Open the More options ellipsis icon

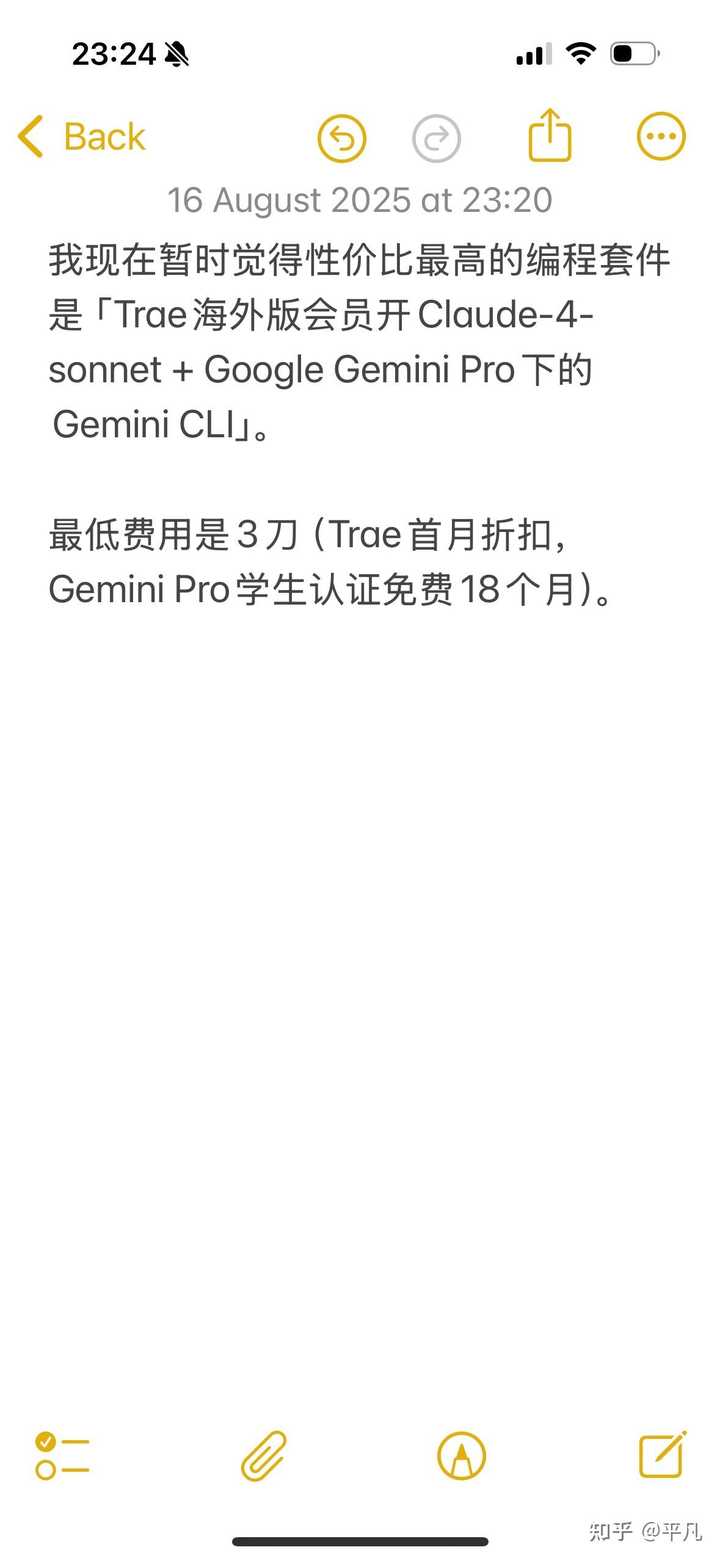pos(660,137)
